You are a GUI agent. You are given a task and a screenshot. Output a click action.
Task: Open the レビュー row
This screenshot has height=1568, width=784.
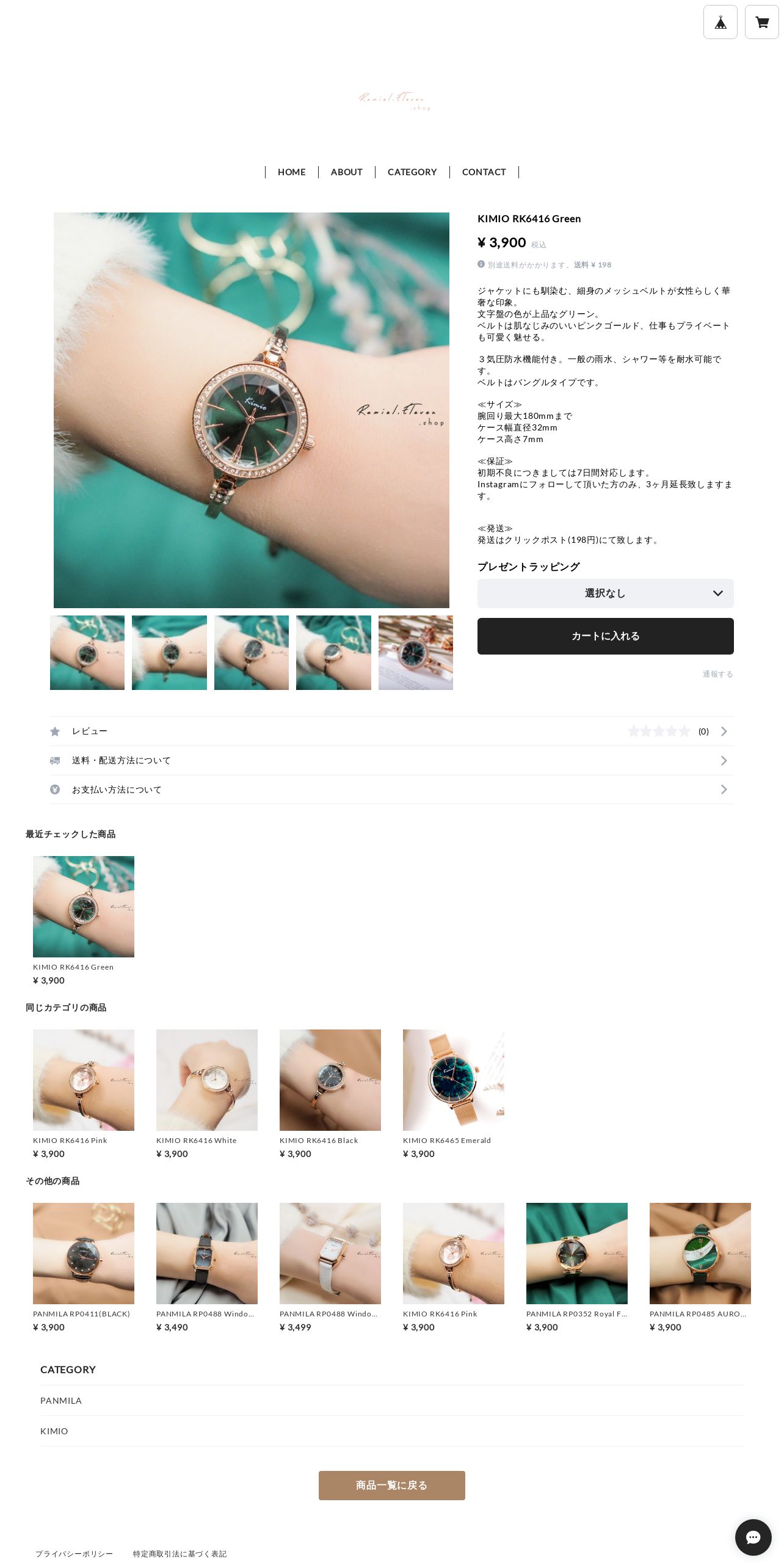391,731
